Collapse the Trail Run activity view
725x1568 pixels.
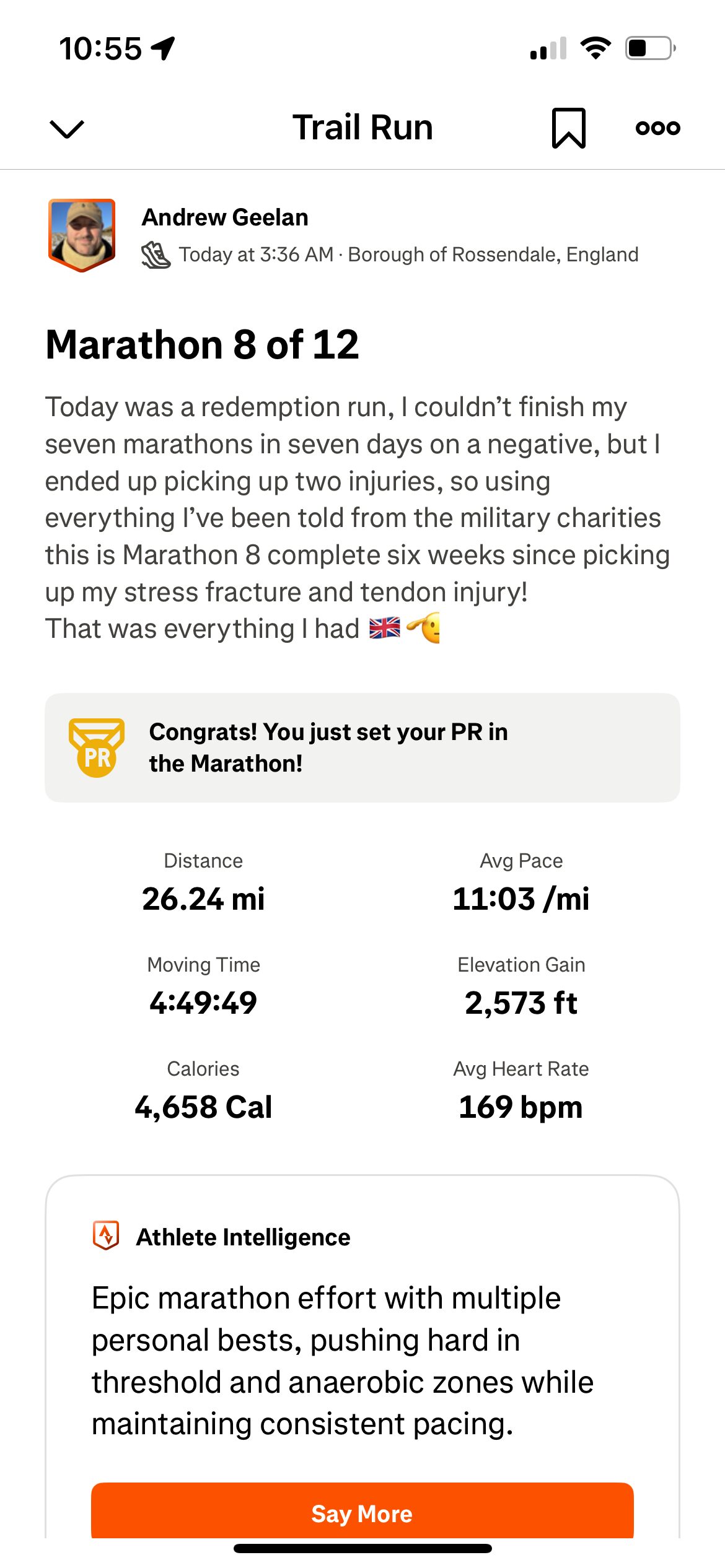[66, 129]
